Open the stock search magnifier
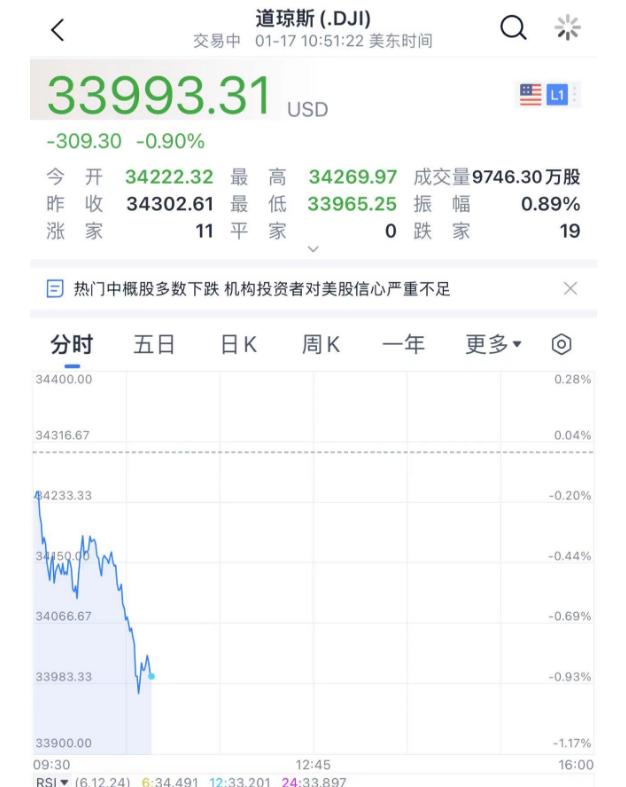Viewport: 626px width, 787px height. [513, 30]
